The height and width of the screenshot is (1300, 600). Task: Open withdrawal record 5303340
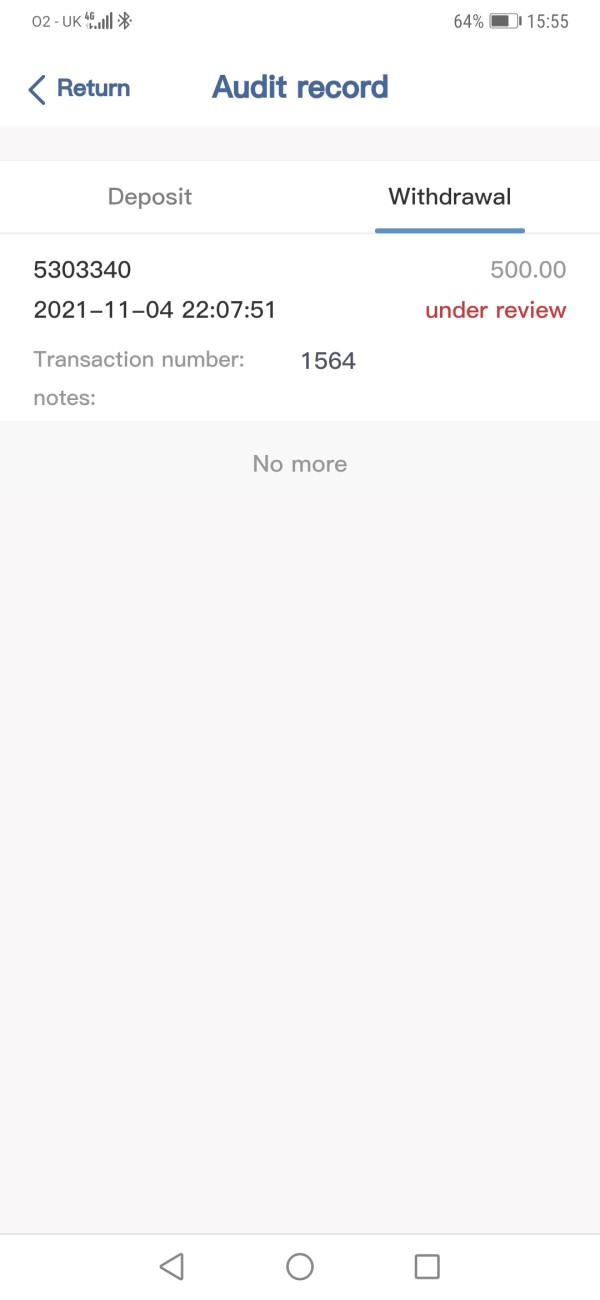[300, 328]
